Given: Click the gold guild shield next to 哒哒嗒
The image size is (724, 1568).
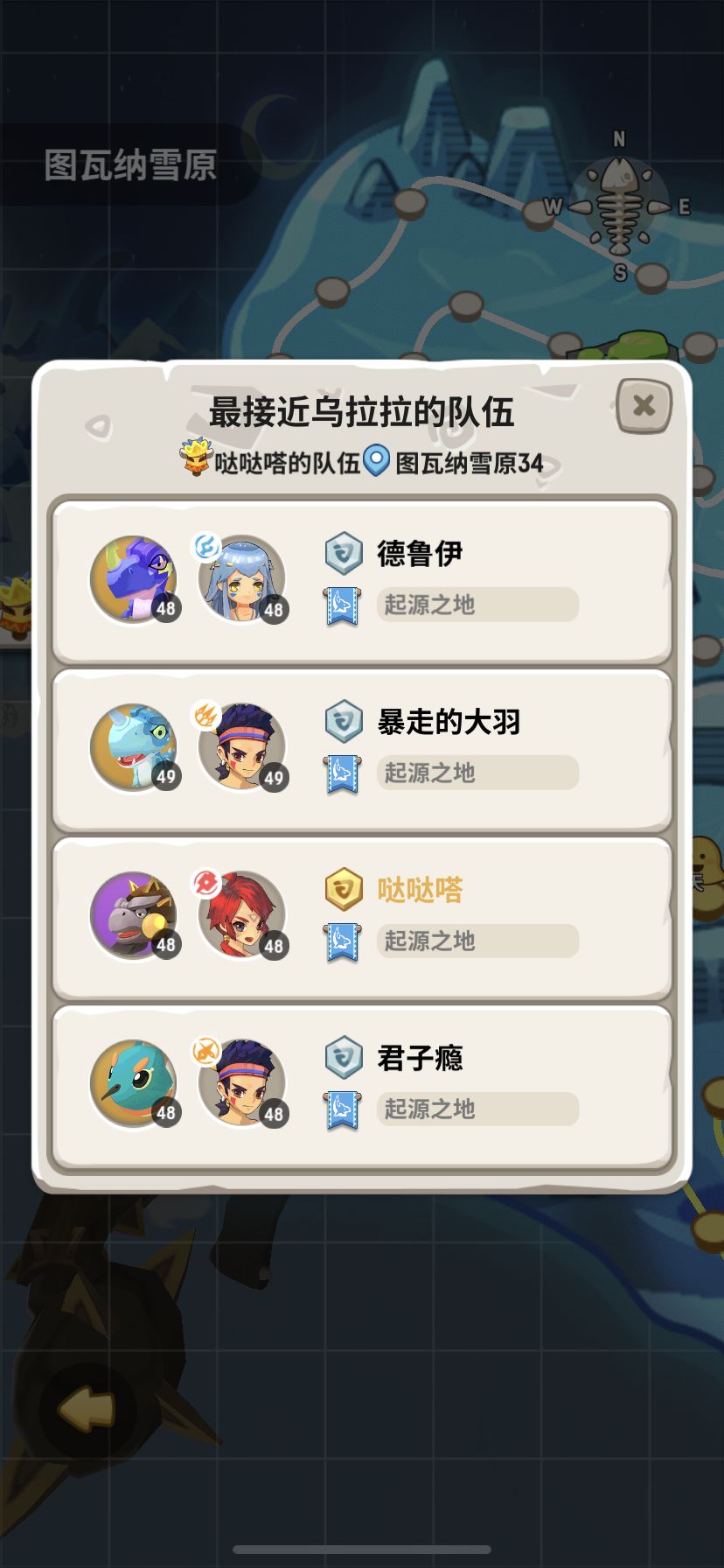Looking at the screenshot, I should coord(343,889).
